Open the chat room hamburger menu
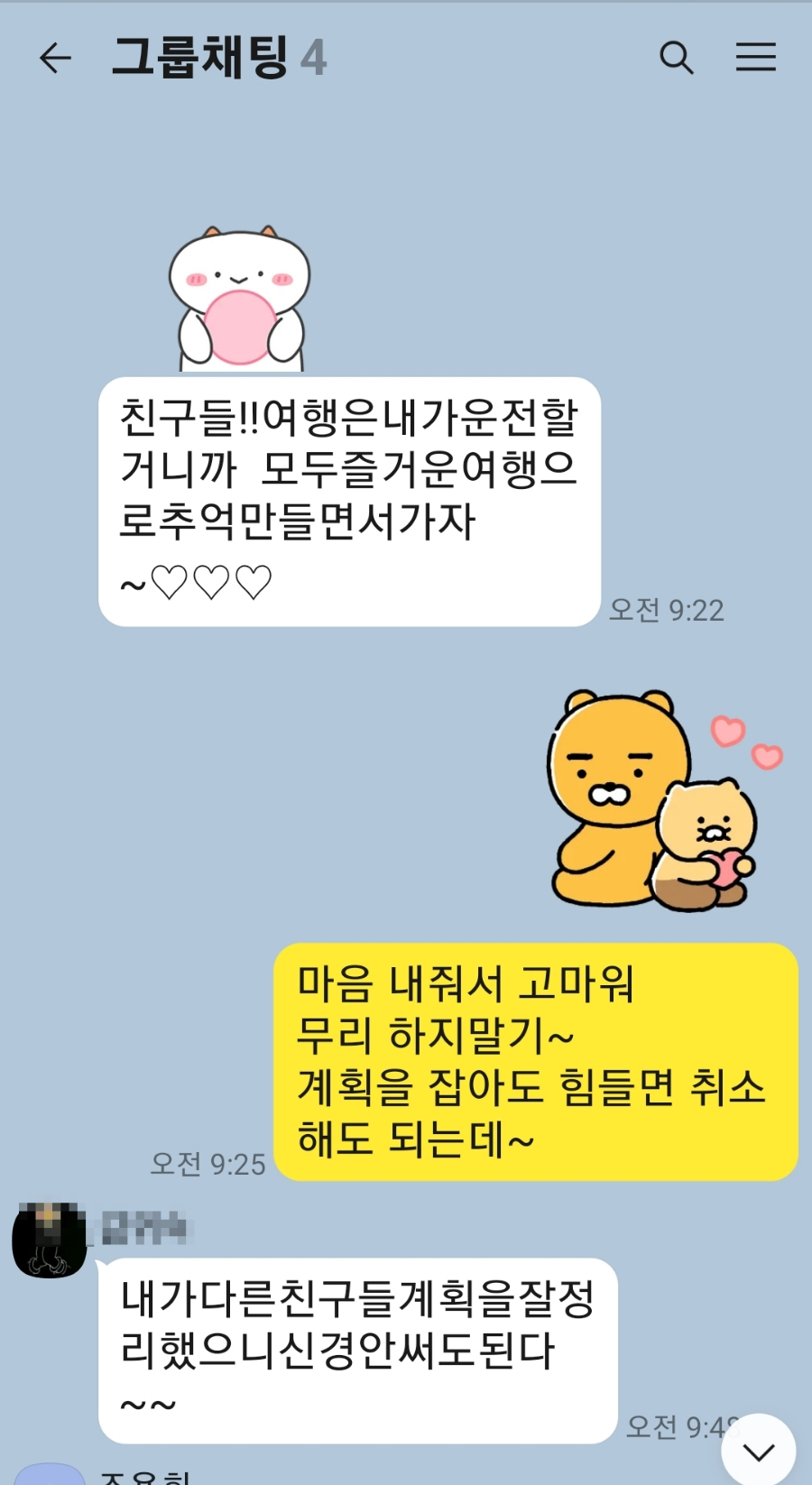 (x=755, y=57)
